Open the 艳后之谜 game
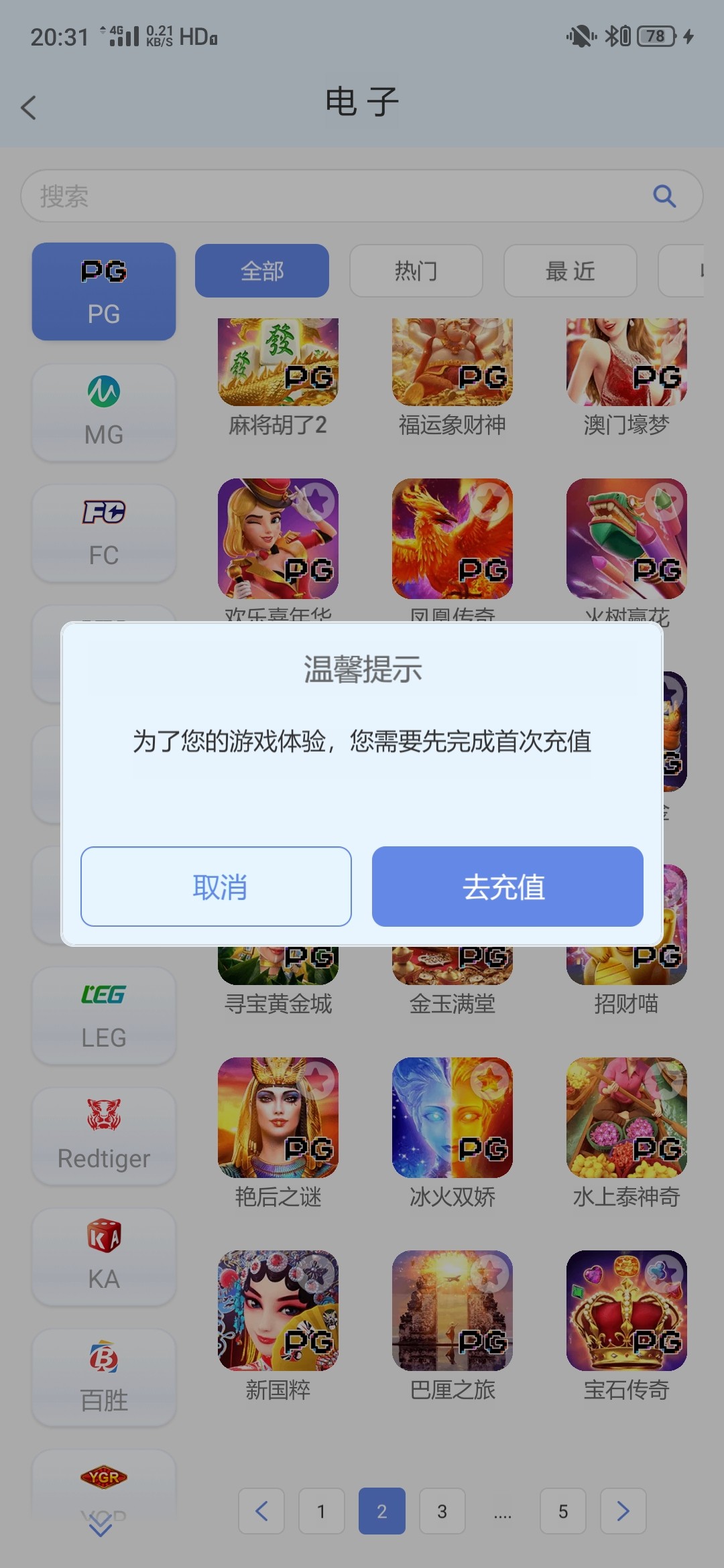 [x=278, y=1118]
